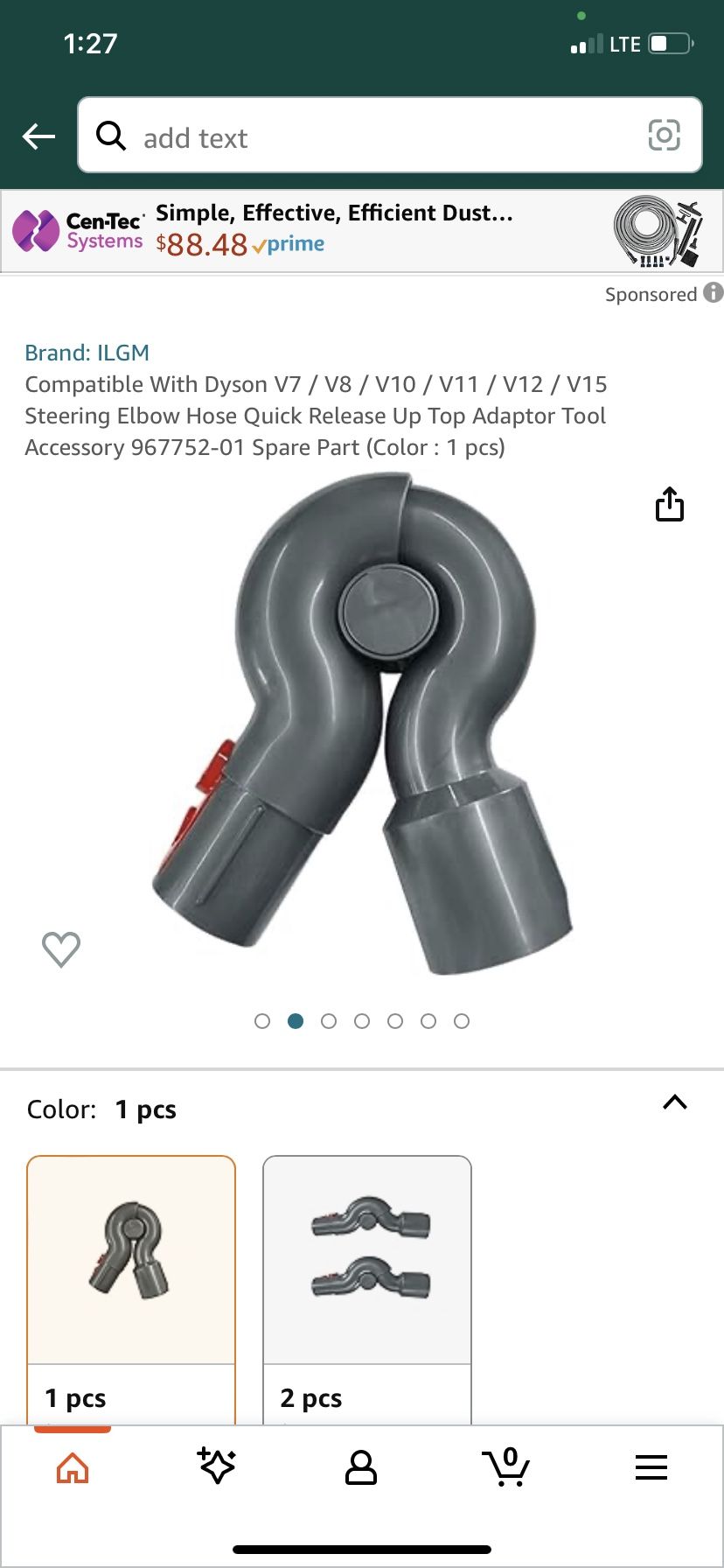Viewport: 724px width, 1568px height.
Task: Jump to the fourth image carousel dot
Action: tap(362, 1021)
